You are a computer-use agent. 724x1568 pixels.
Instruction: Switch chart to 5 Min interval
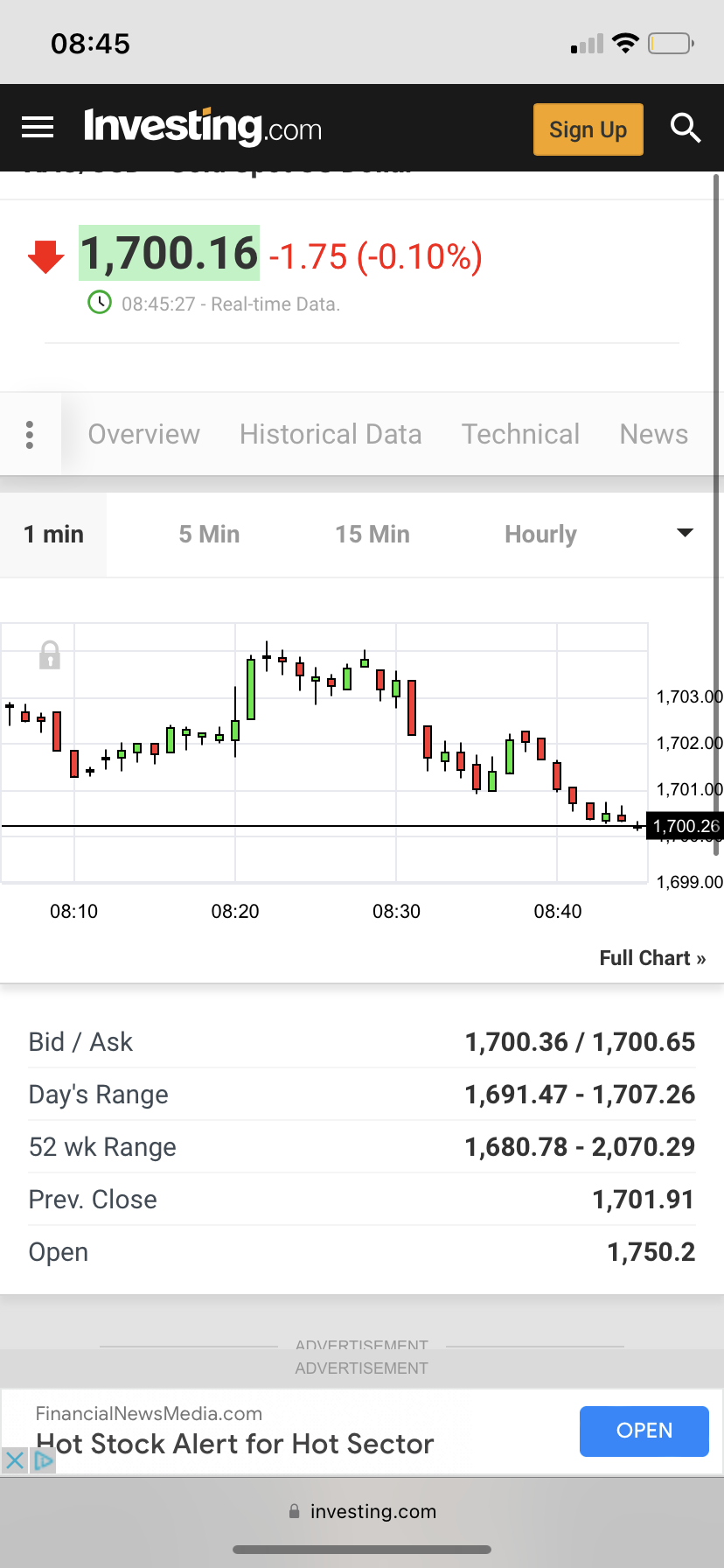coord(209,535)
